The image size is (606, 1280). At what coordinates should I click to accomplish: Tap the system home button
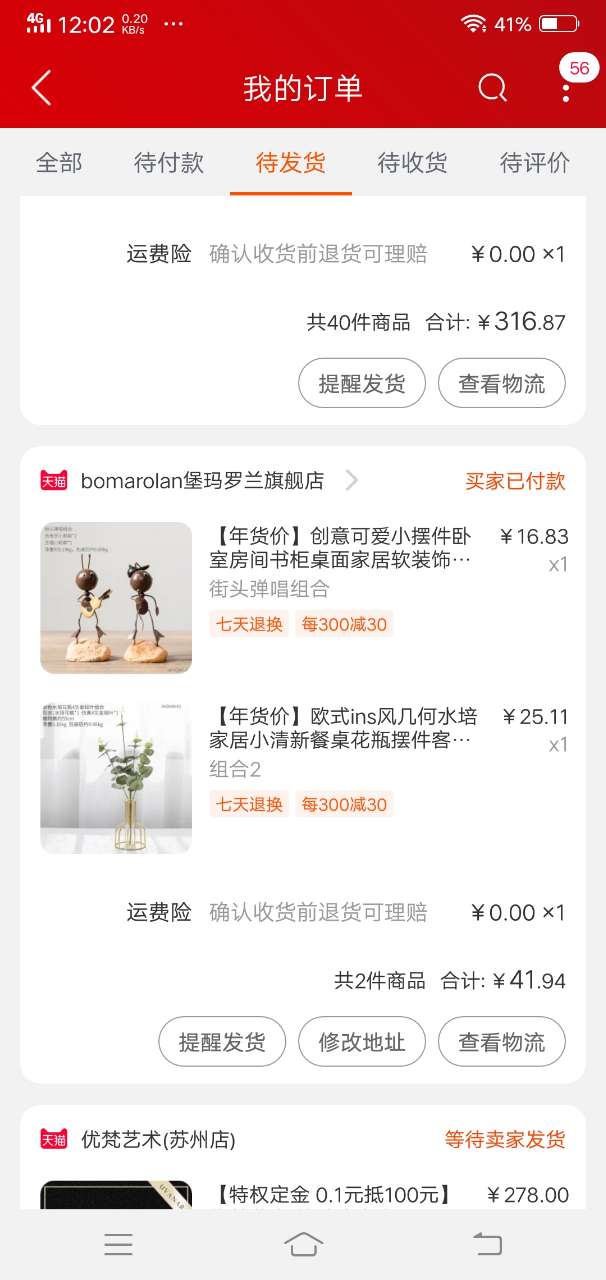point(303,1243)
